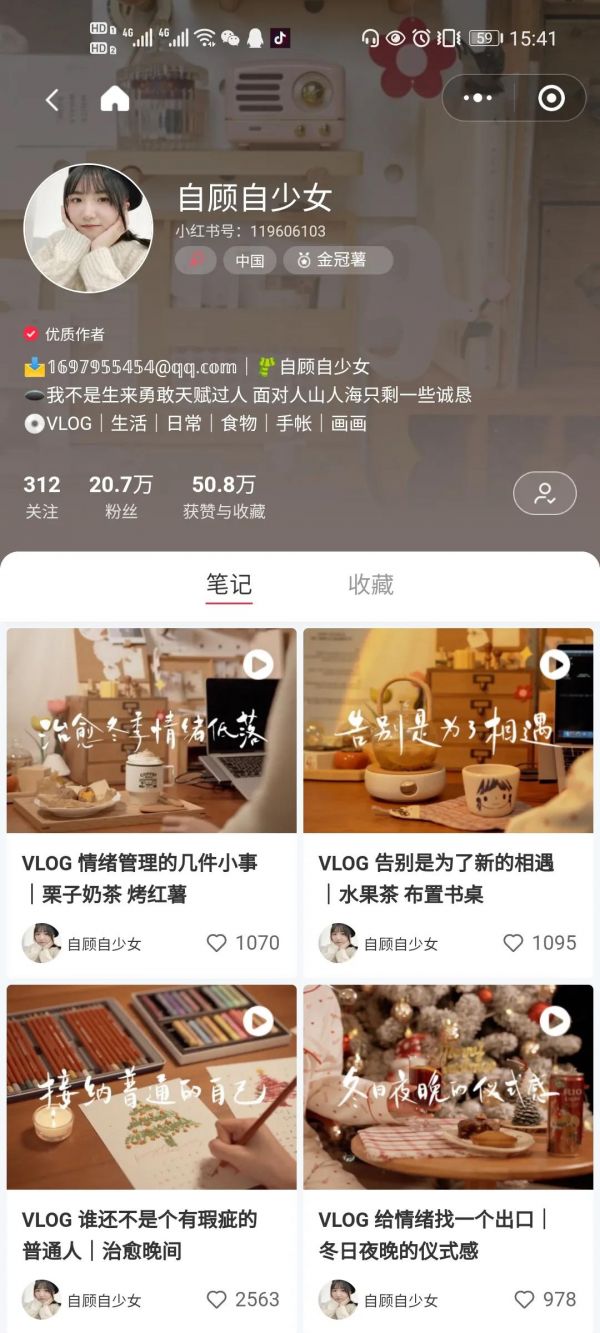Open the 情绪管理的几件小事 vlog note
The width and height of the screenshot is (600, 1333).
coord(152,731)
